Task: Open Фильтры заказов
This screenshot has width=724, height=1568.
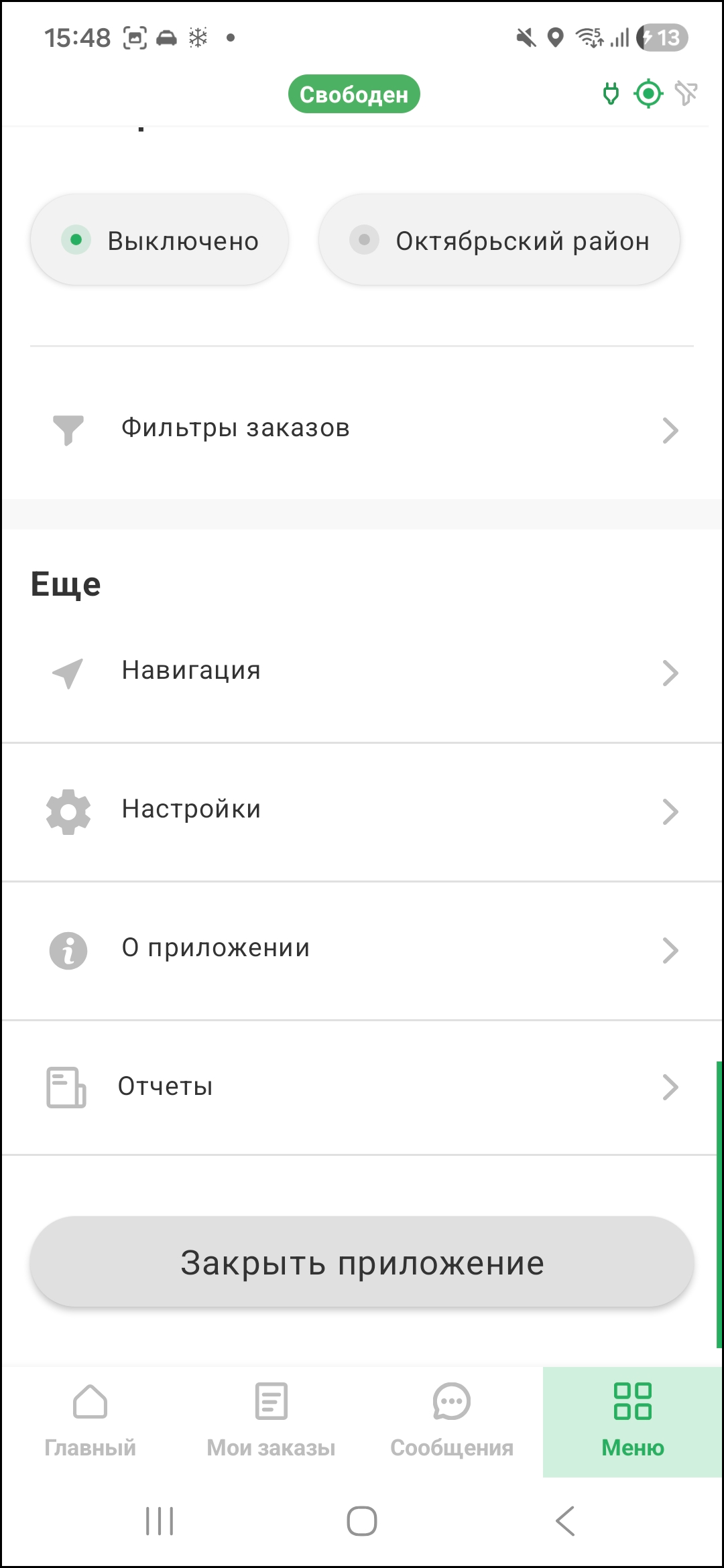Action: click(362, 429)
